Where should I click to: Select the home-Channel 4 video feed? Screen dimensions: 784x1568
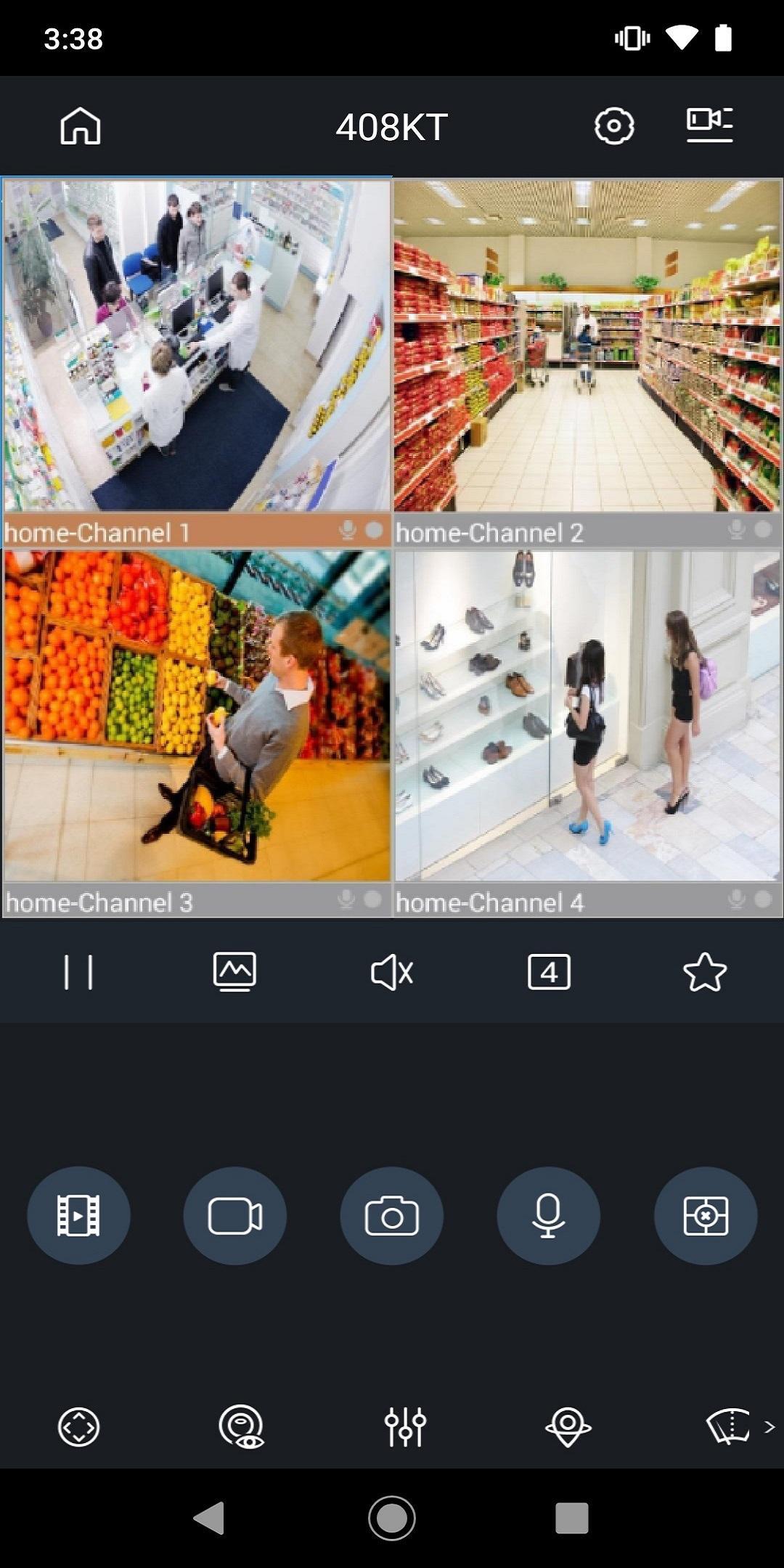(587, 716)
